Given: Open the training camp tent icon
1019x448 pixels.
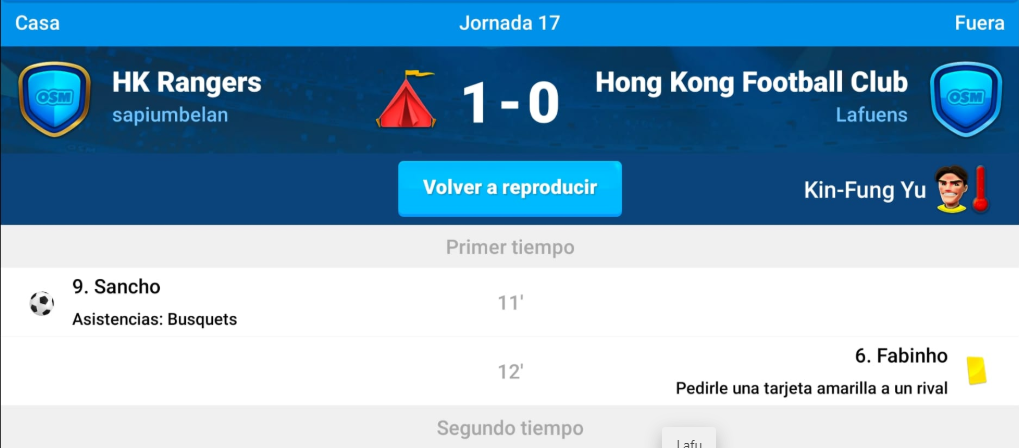Looking at the screenshot, I should [x=405, y=99].
